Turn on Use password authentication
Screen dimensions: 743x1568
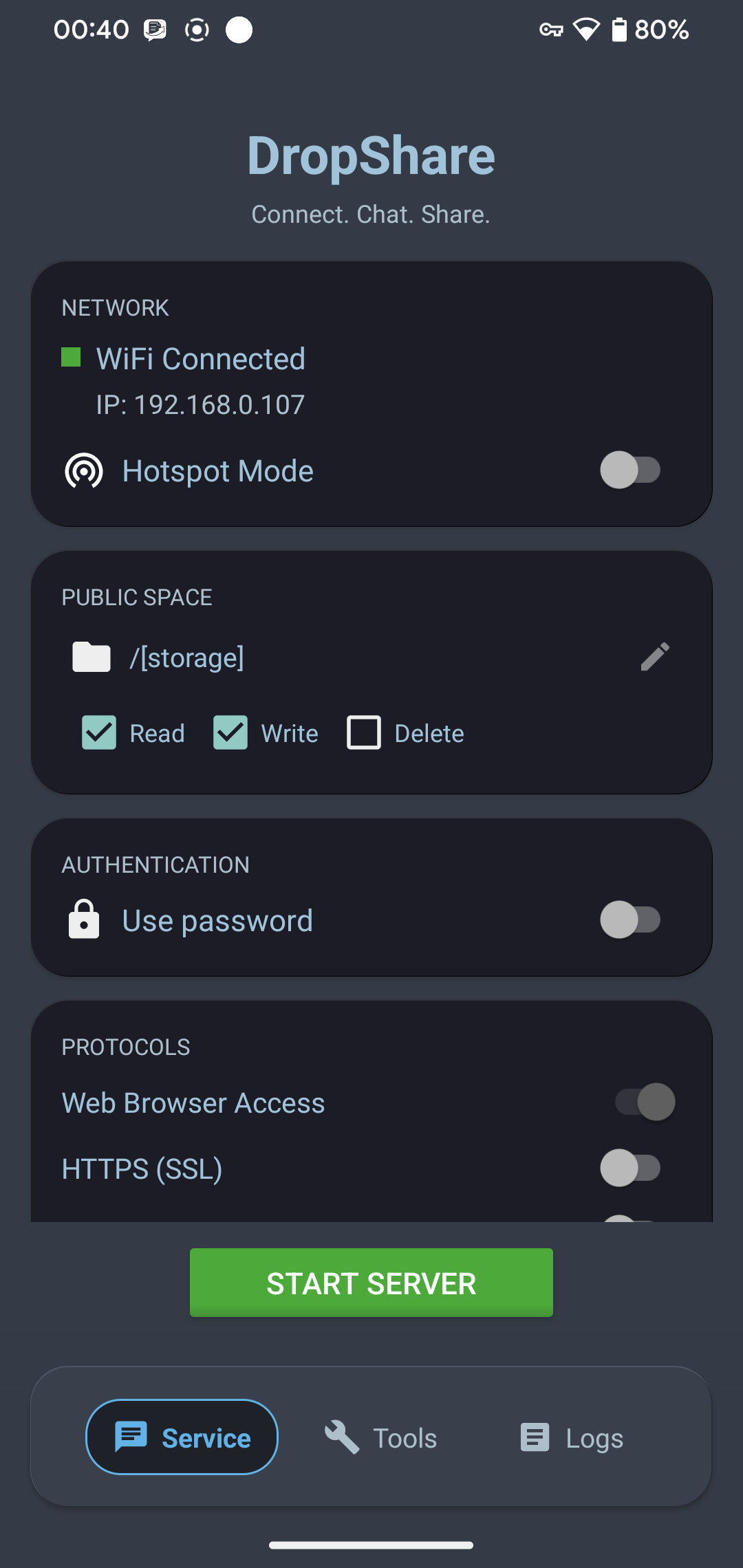[630, 919]
